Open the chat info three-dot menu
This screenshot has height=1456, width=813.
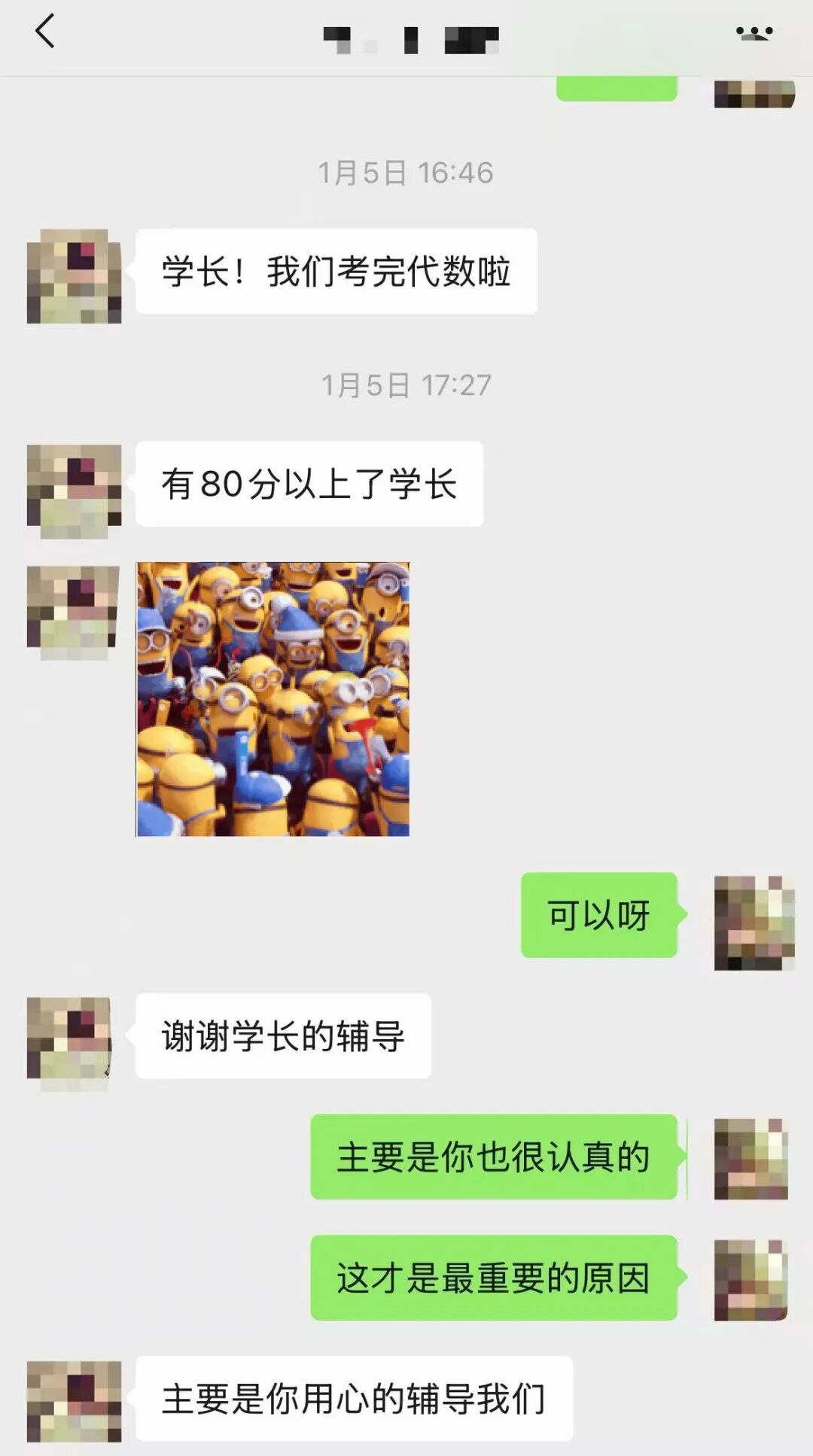(x=754, y=33)
